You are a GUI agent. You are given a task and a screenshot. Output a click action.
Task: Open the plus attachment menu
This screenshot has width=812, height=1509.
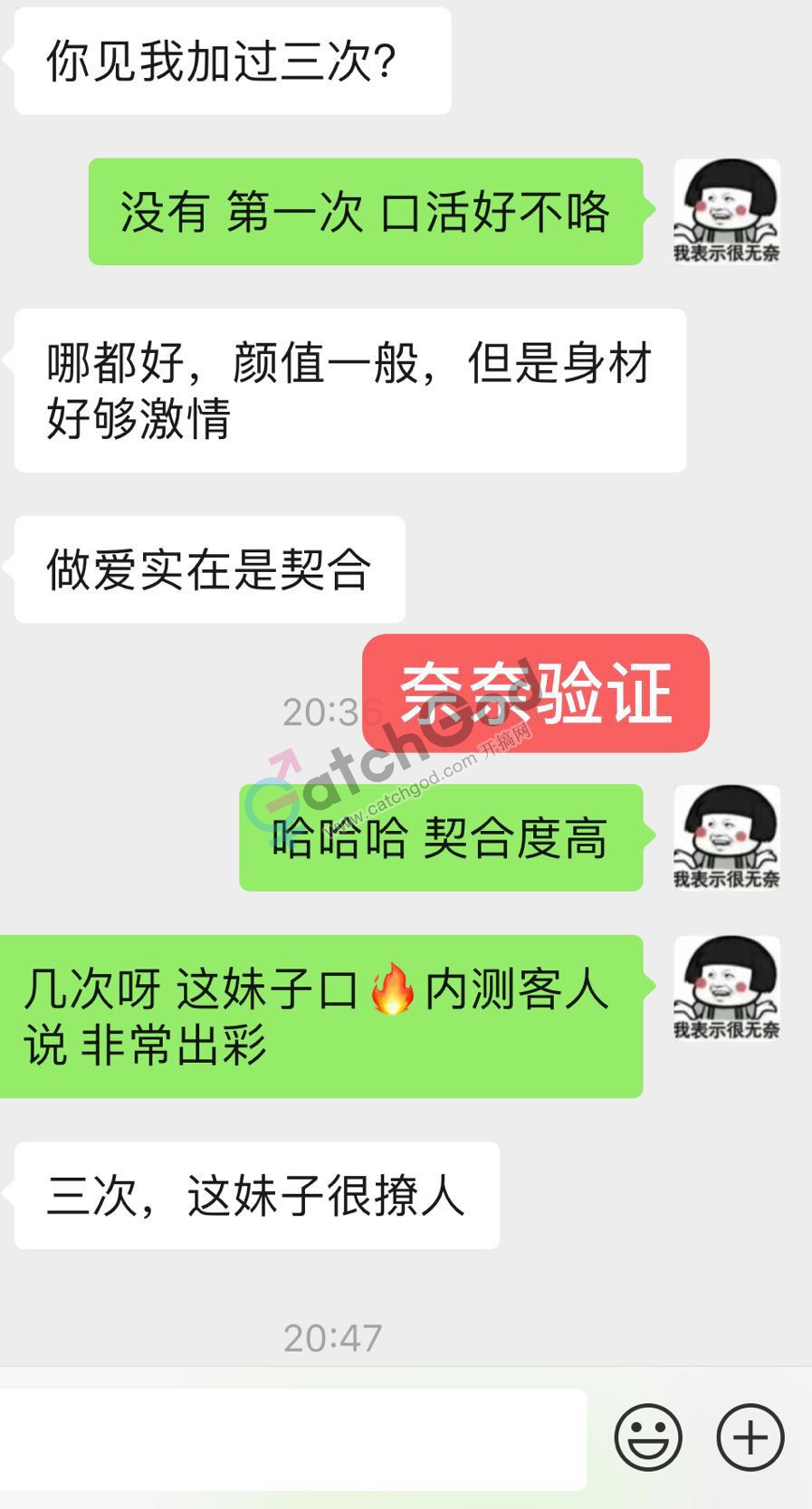tap(750, 1437)
